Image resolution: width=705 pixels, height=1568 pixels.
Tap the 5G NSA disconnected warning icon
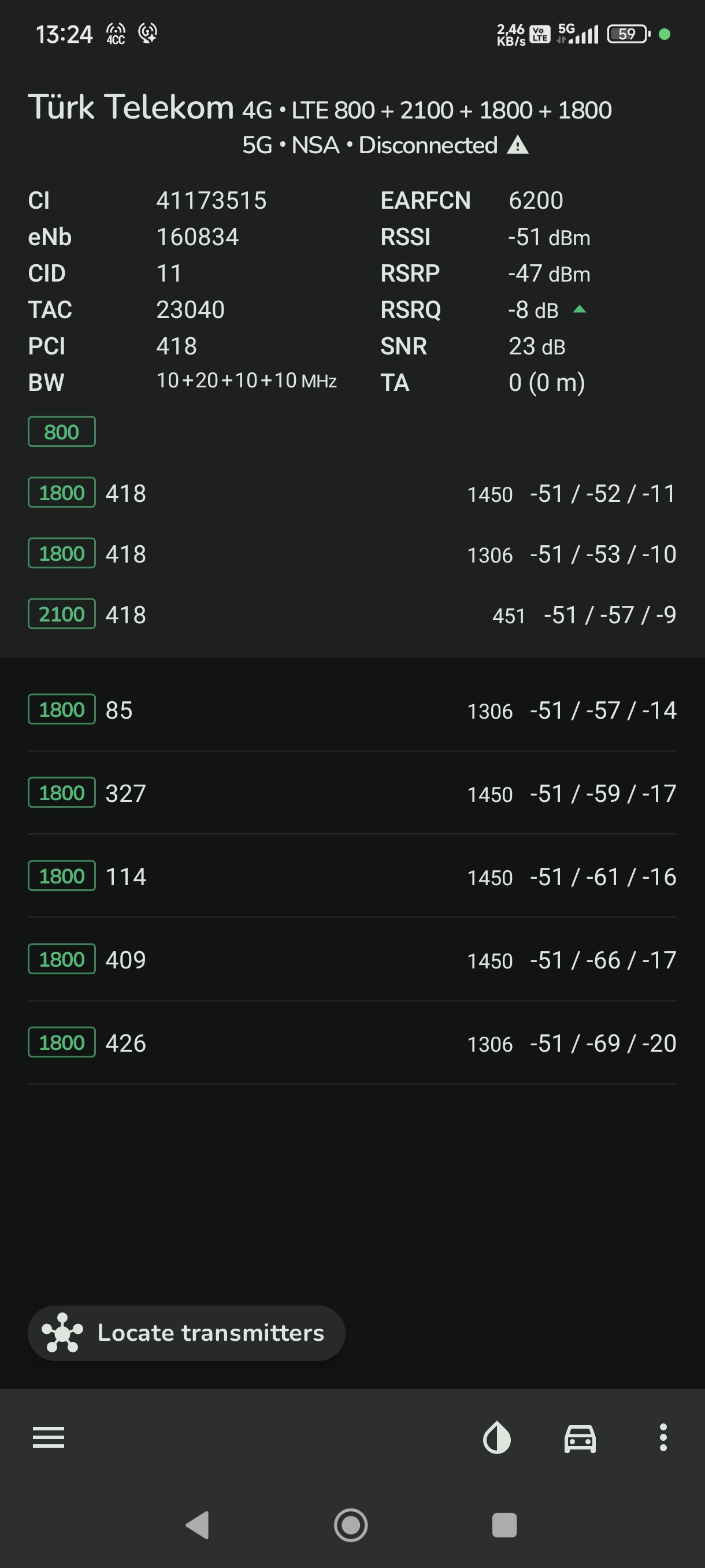pyautogui.click(x=518, y=146)
